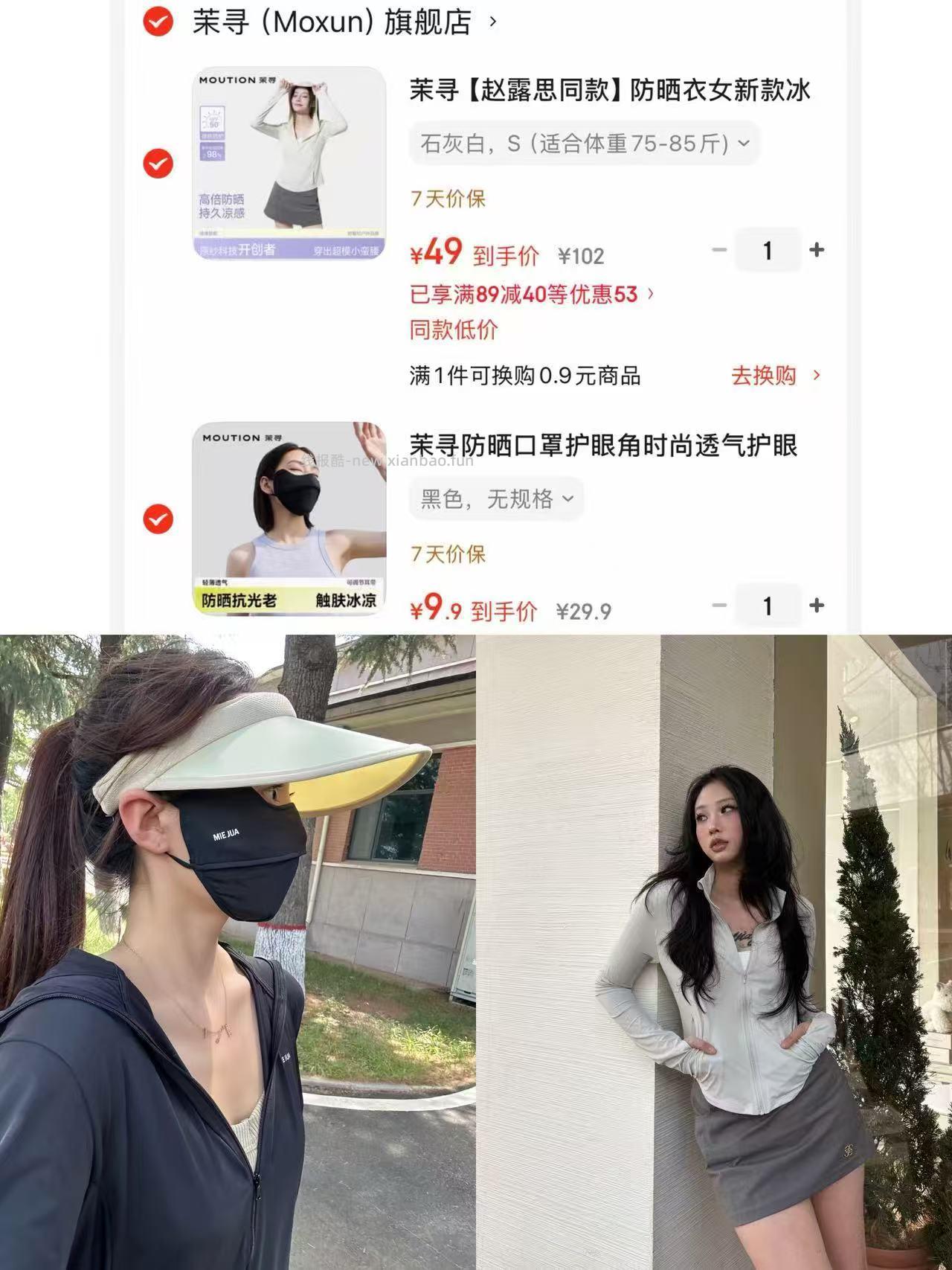The width and height of the screenshot is (952, 1270).
Task: Open the 黑色 无规格 variant dropdown
Action: [x=493, y=499]
